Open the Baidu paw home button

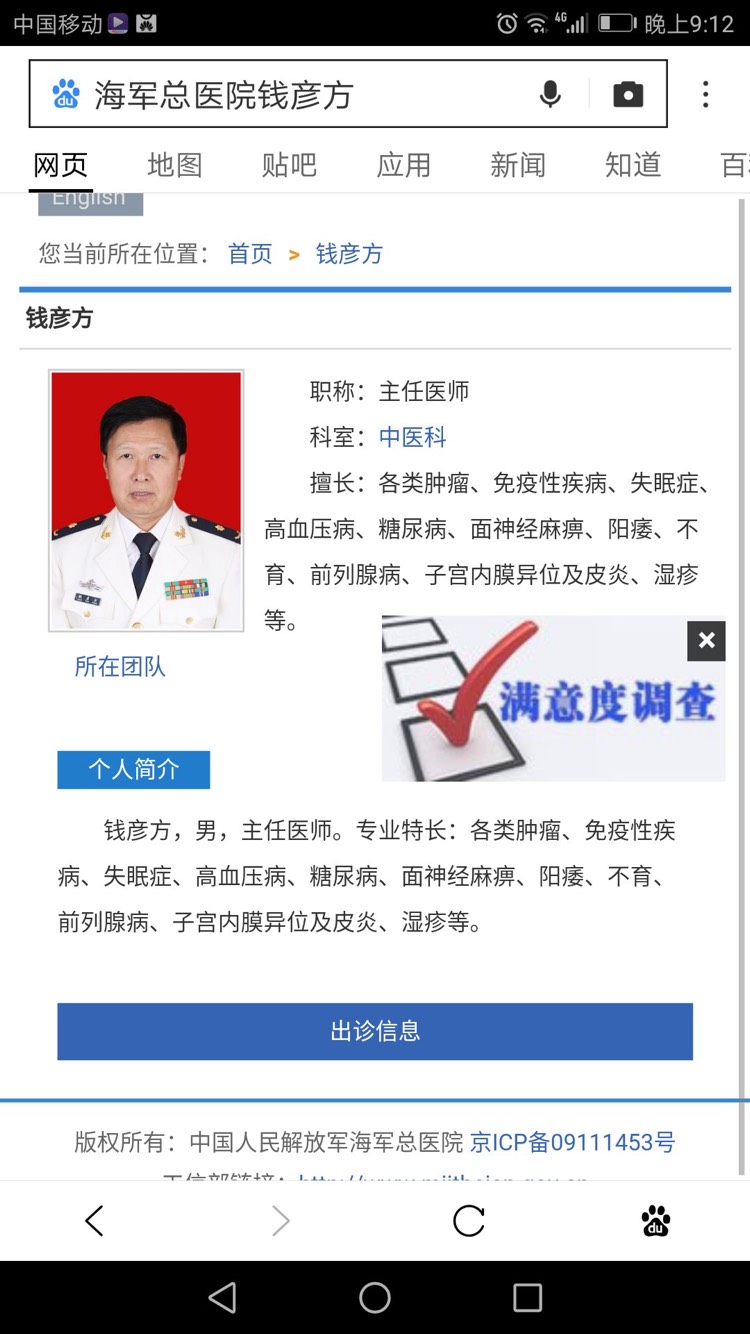[x=656, y=1220]
